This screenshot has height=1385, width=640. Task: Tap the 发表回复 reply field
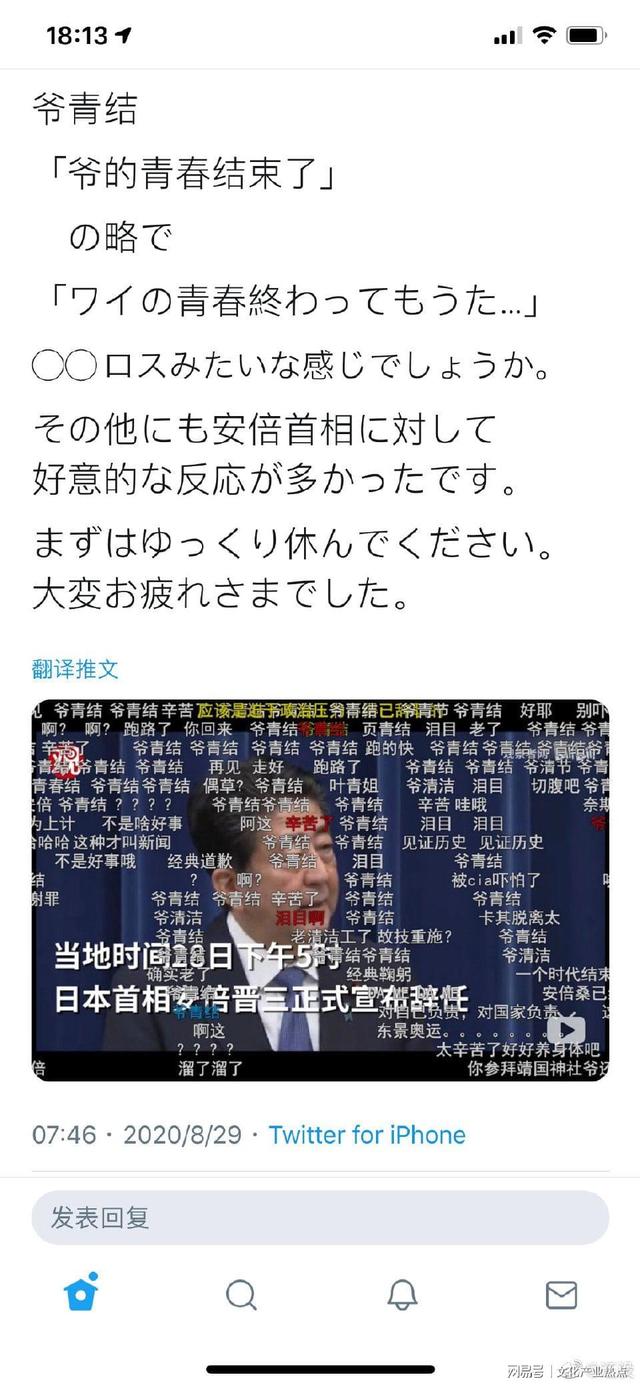coord(320,1217)
